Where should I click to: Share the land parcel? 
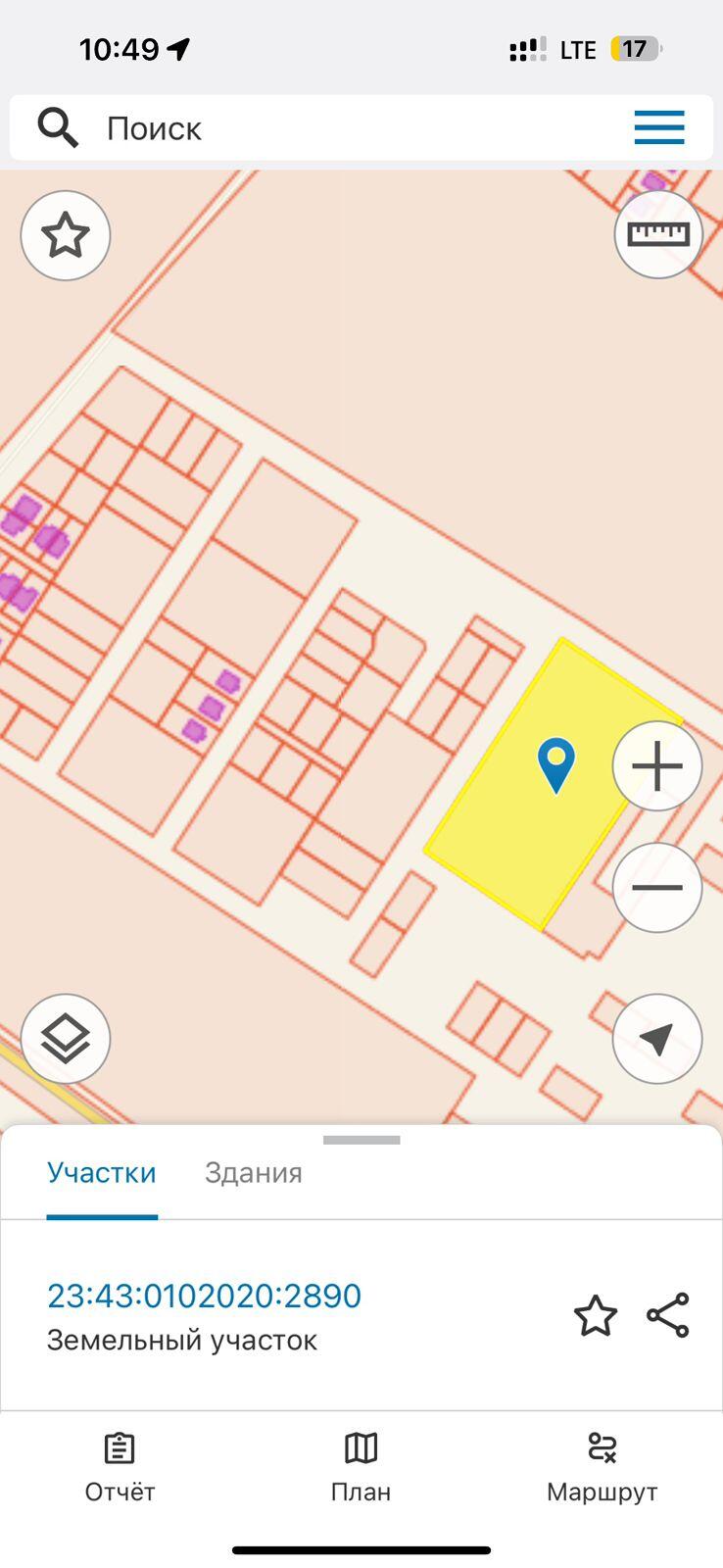(668, 1315)
